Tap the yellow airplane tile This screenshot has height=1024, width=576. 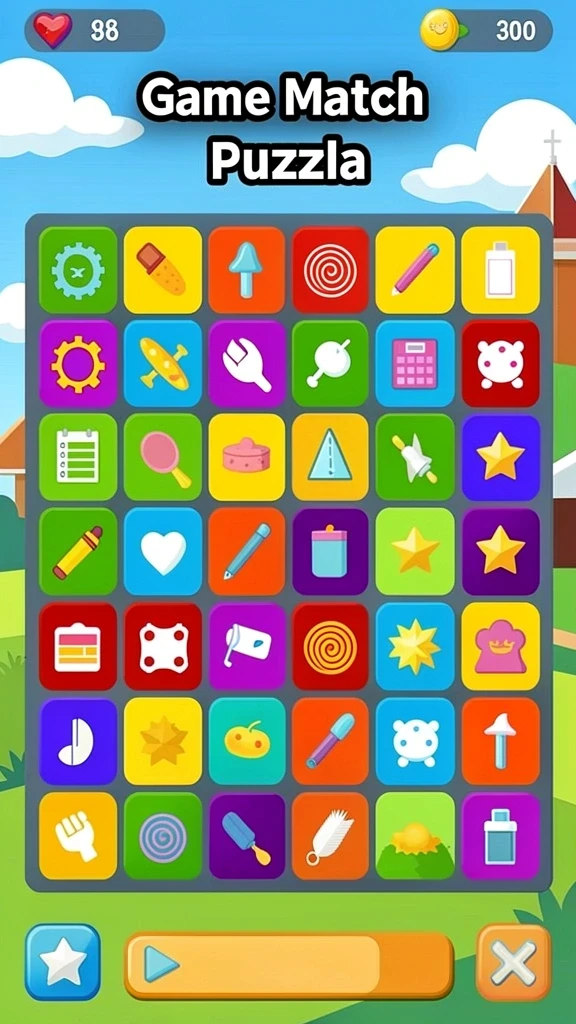tap(163, 364)
